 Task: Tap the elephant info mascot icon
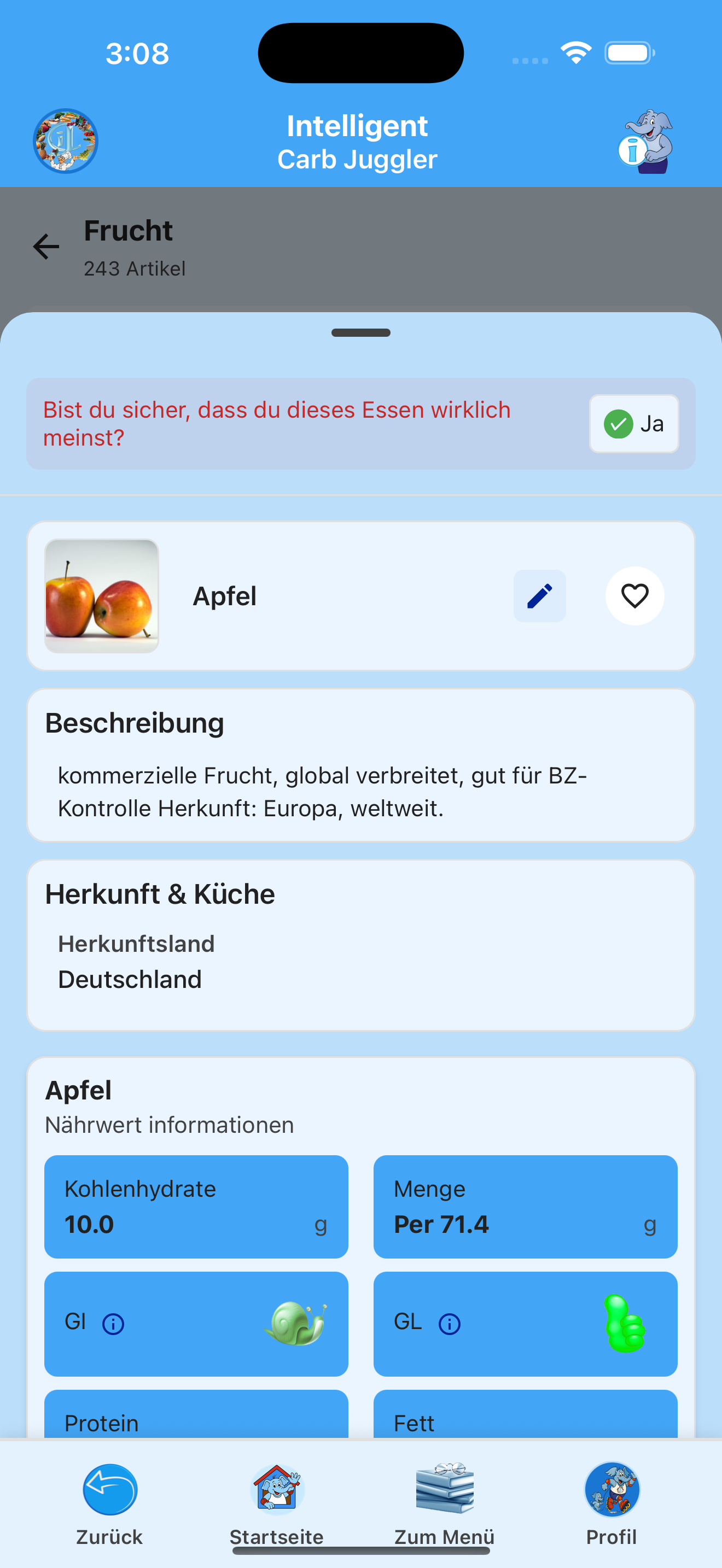(647, 141)
